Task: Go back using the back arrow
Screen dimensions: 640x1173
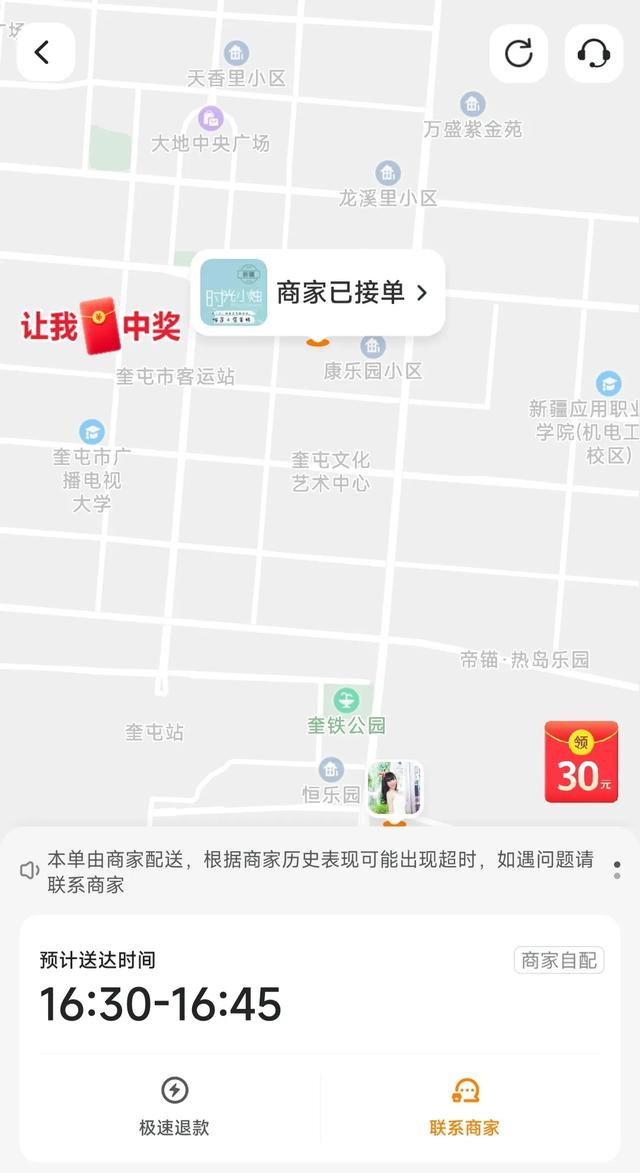Action: (x=45, y=52)
